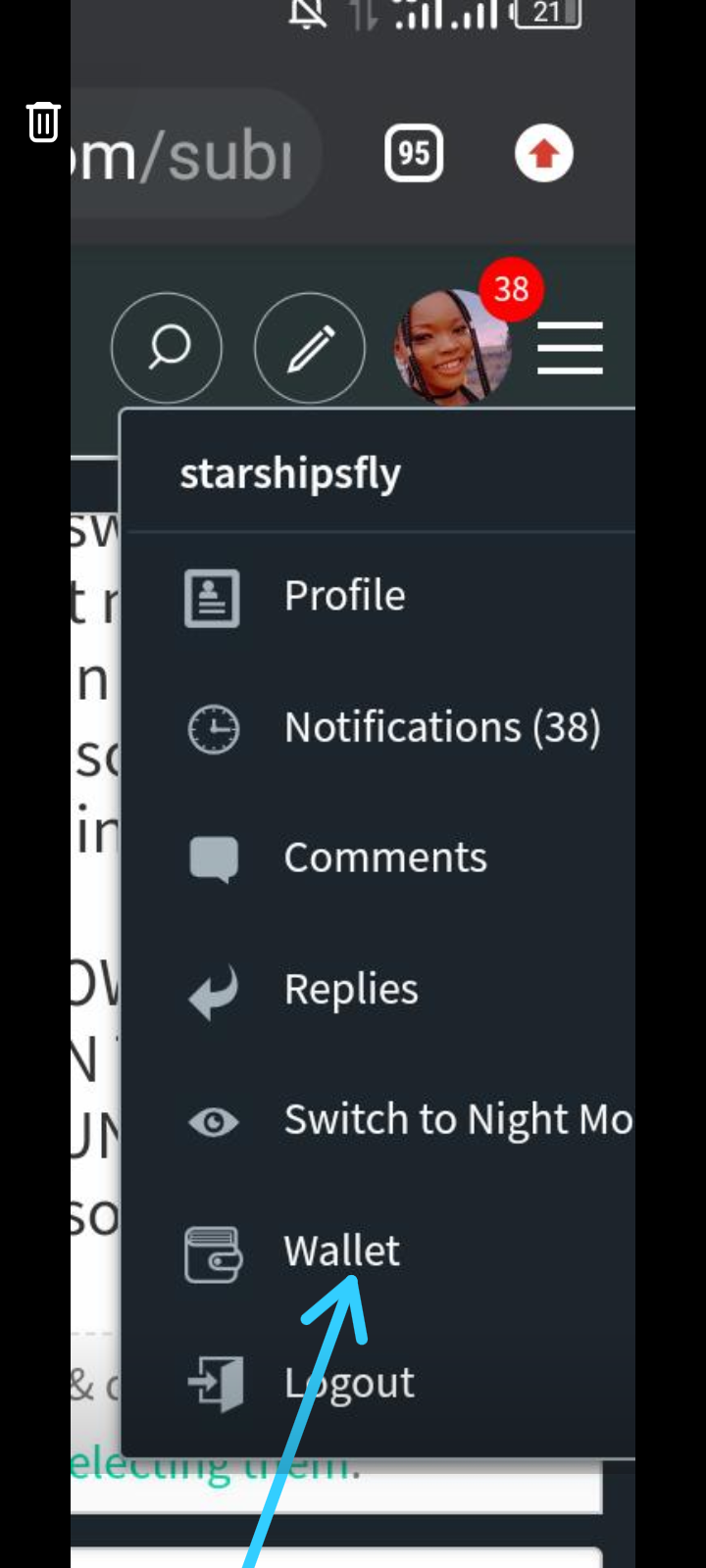This screenshot has height=1568, width=706.
Task: Tap the trash delete icon
Action: [43, 122]
